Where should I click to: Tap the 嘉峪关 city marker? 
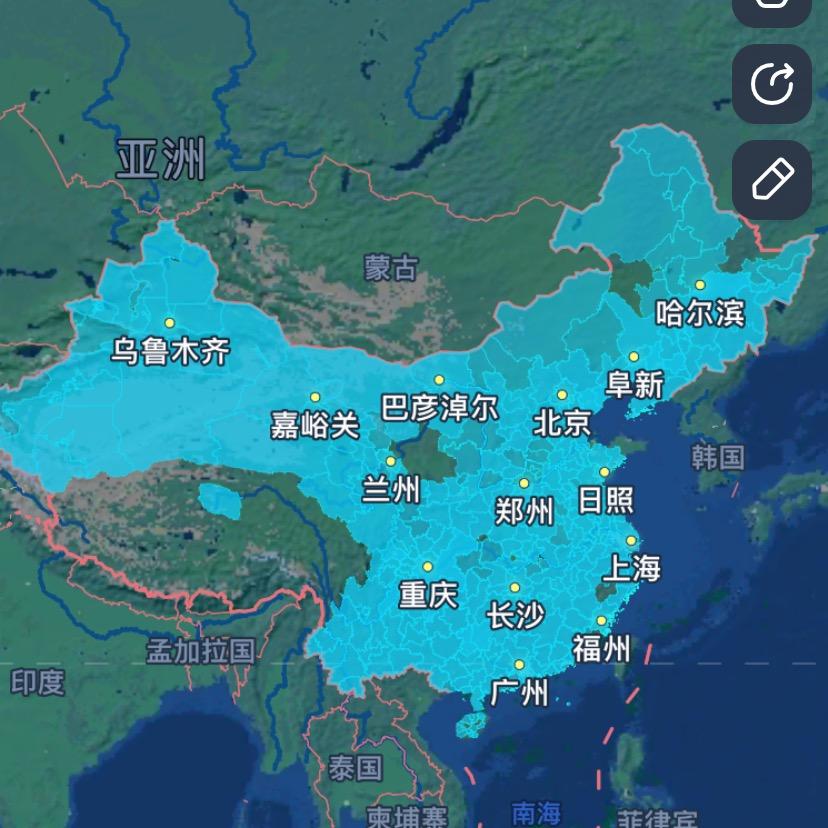[x=315, y=397]
